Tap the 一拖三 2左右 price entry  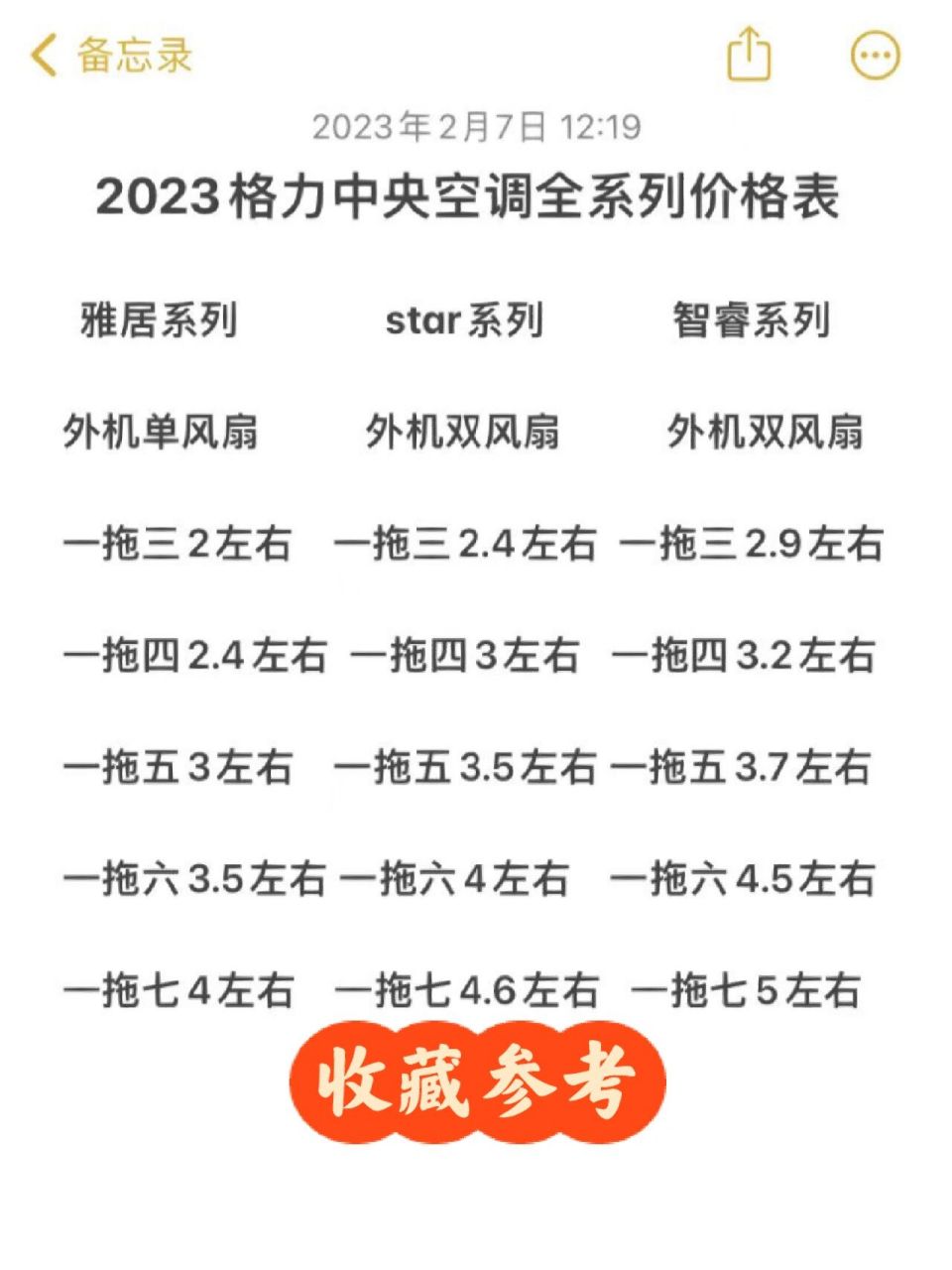coord(178,544)
